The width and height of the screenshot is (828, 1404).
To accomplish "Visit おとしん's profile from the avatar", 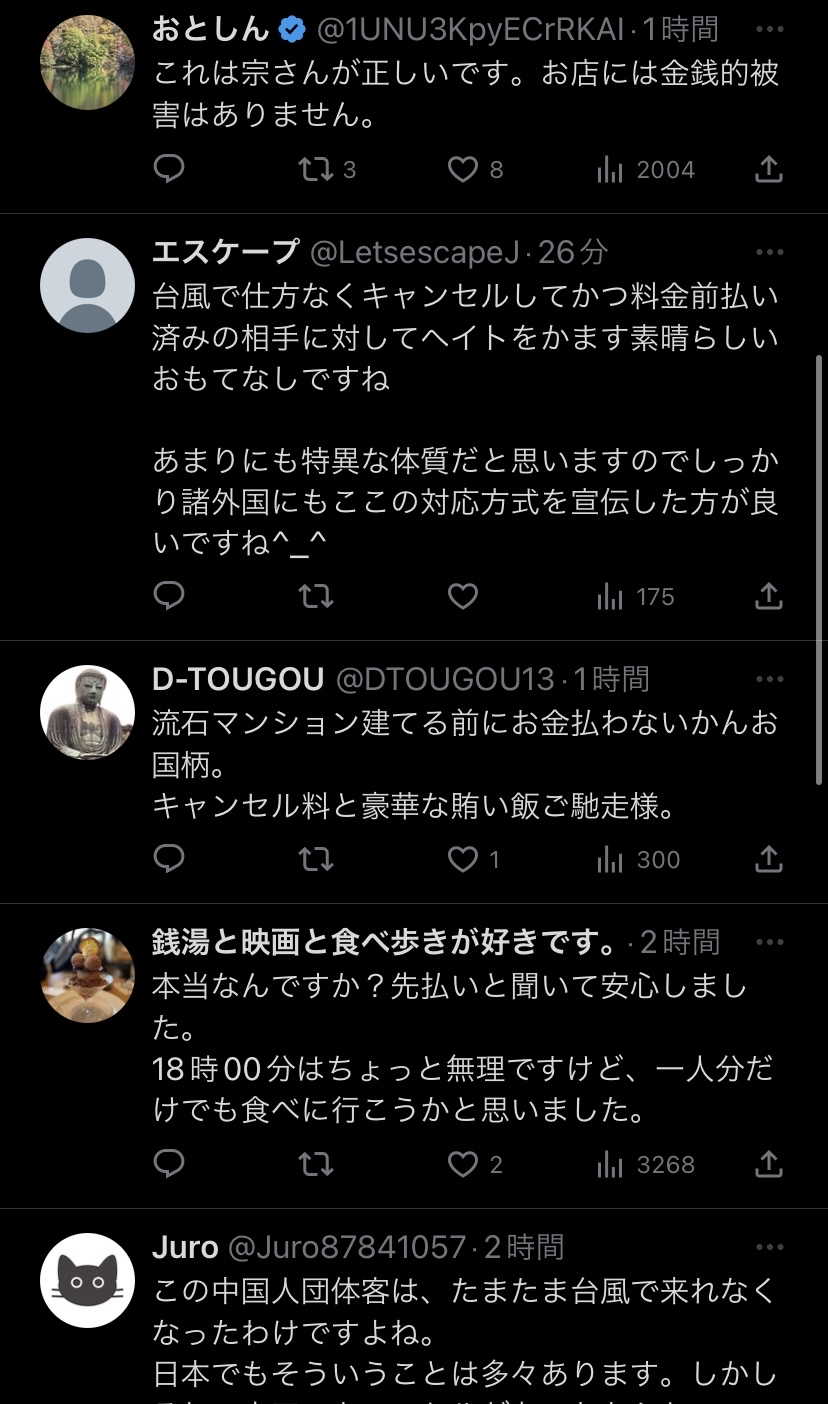I will click(x=88, y=62).
